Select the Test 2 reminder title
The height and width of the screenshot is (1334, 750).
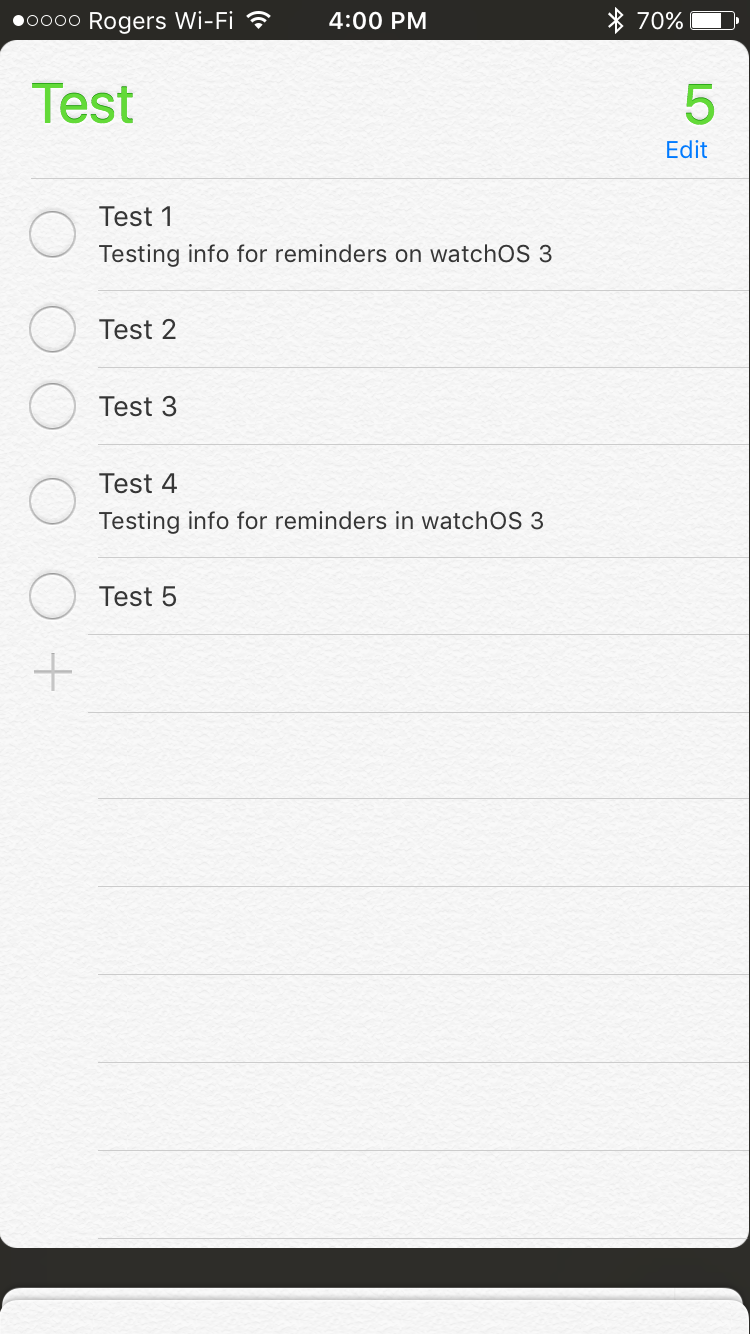point(138,330)
